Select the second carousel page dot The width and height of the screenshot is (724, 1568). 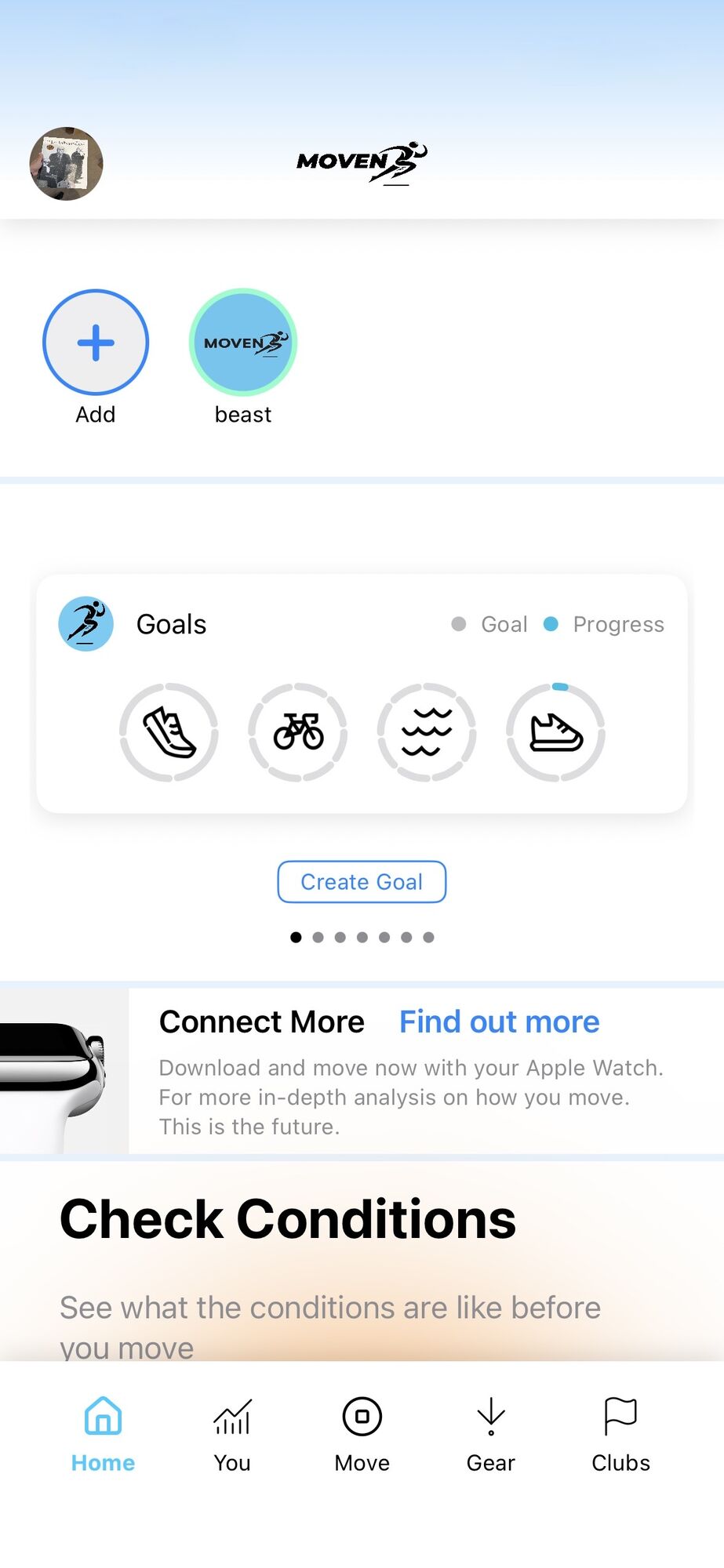click(x=318, y=937)
